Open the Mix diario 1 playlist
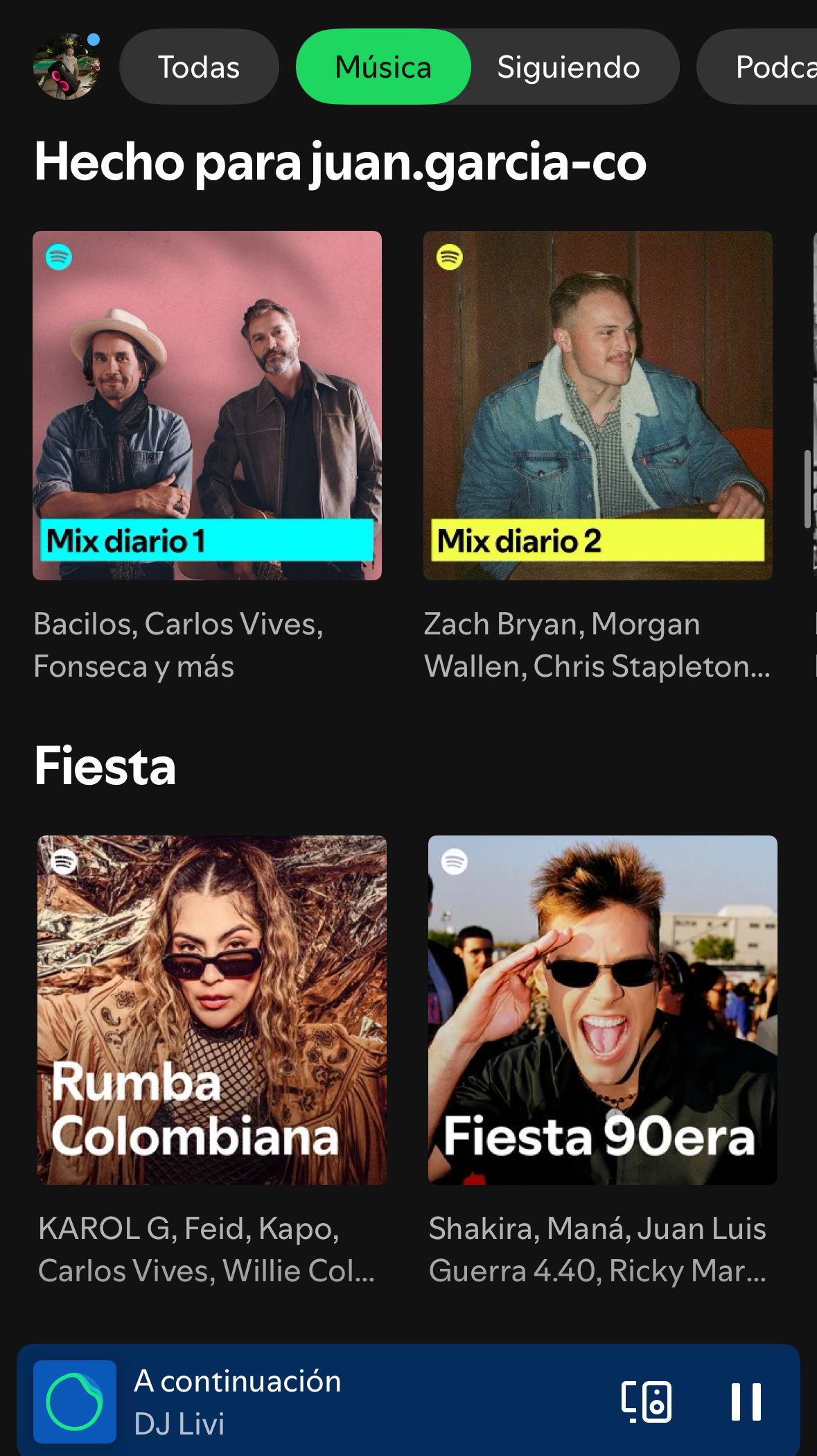Image resolution: width=817 pixels, height=1456 pixels. 207,406
